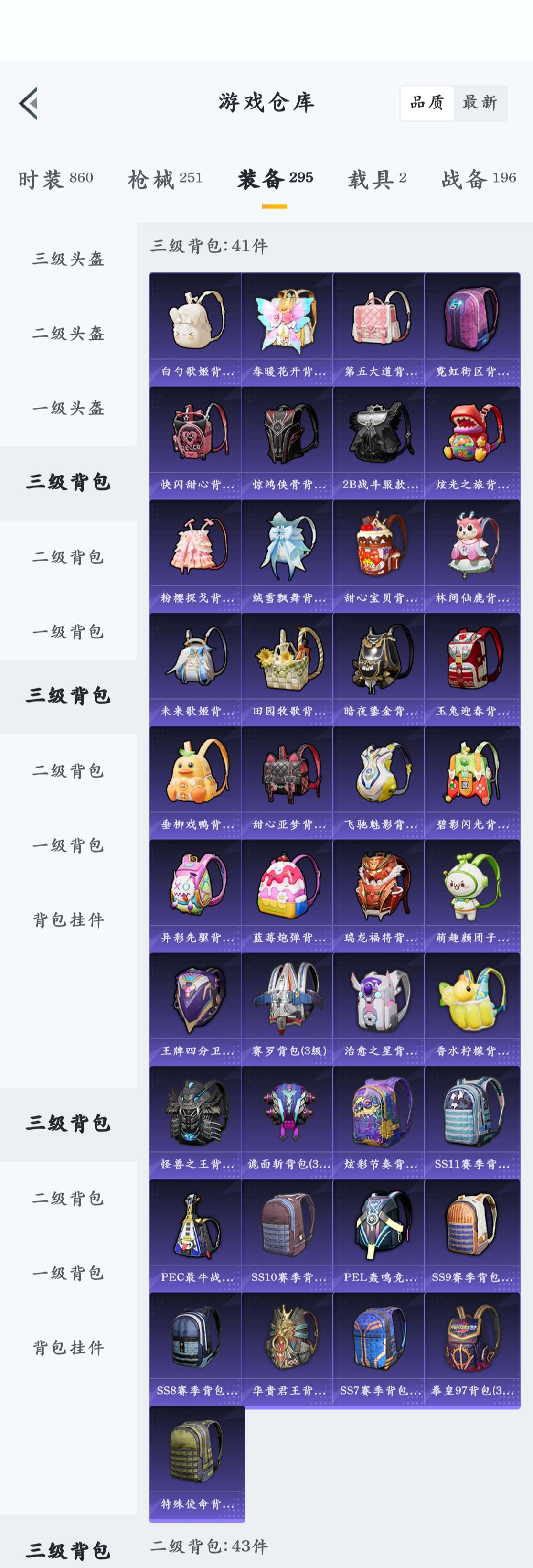
Task: Open the 白勺歌姬 backpack item
Action: point(196,329)
